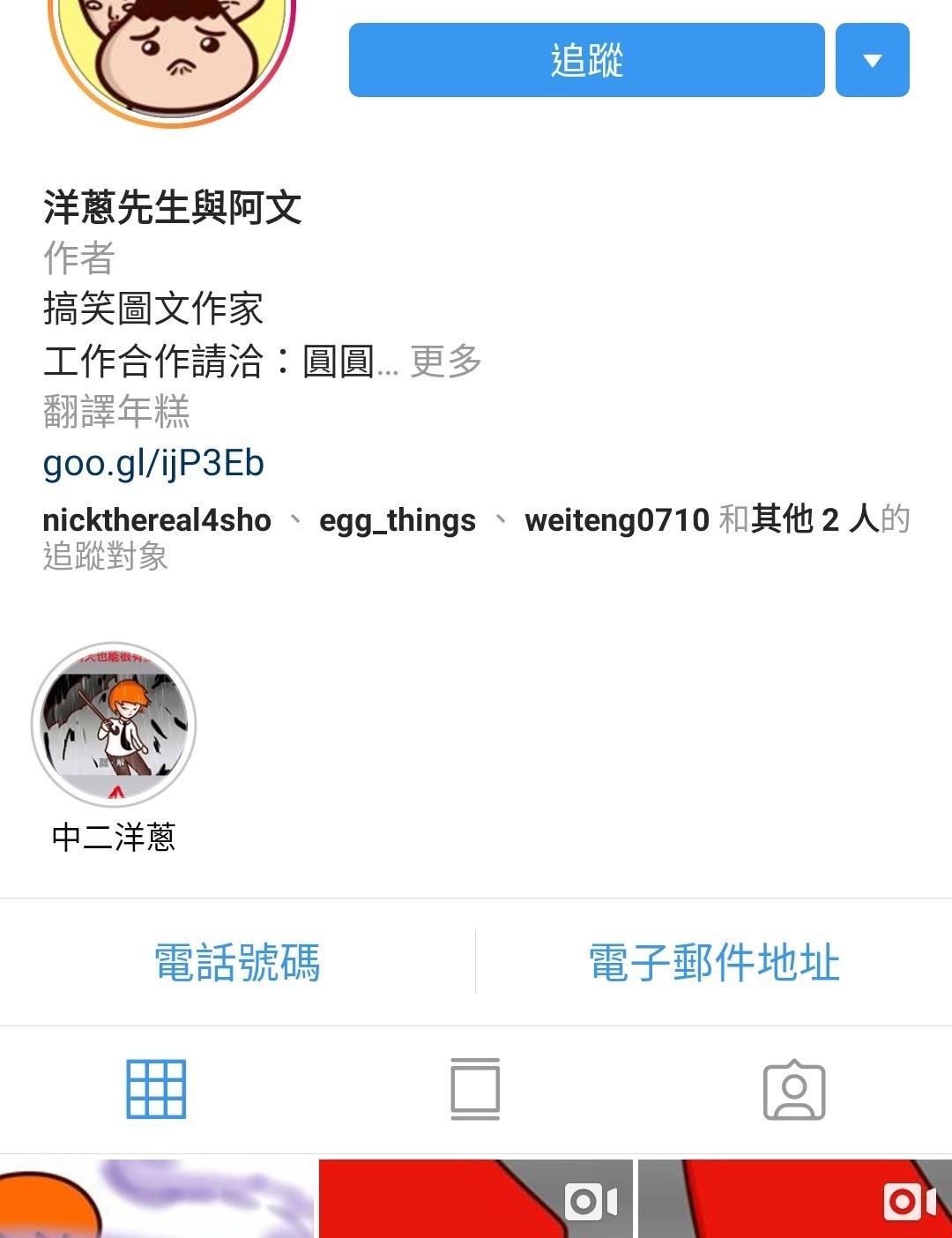Switch to the tagged photos tab
Screen dimensions: 952x1238
click(793, 1089)
